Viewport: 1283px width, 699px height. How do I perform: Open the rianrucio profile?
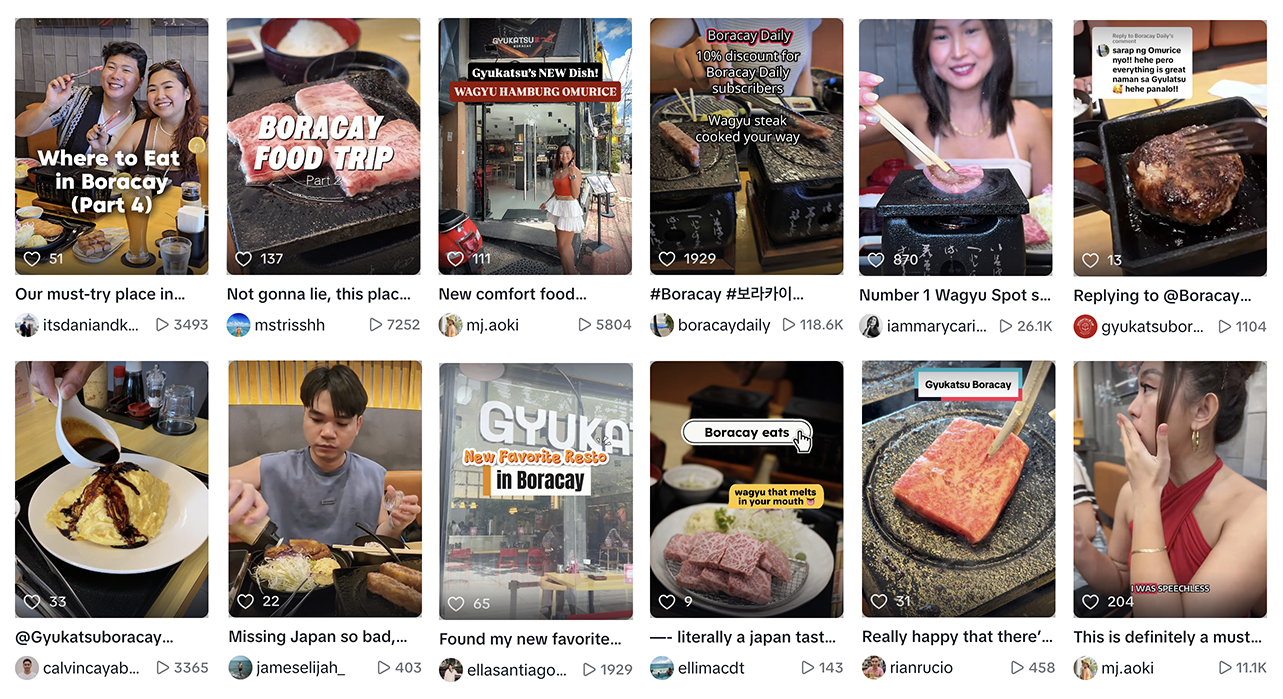pos(921,668)
